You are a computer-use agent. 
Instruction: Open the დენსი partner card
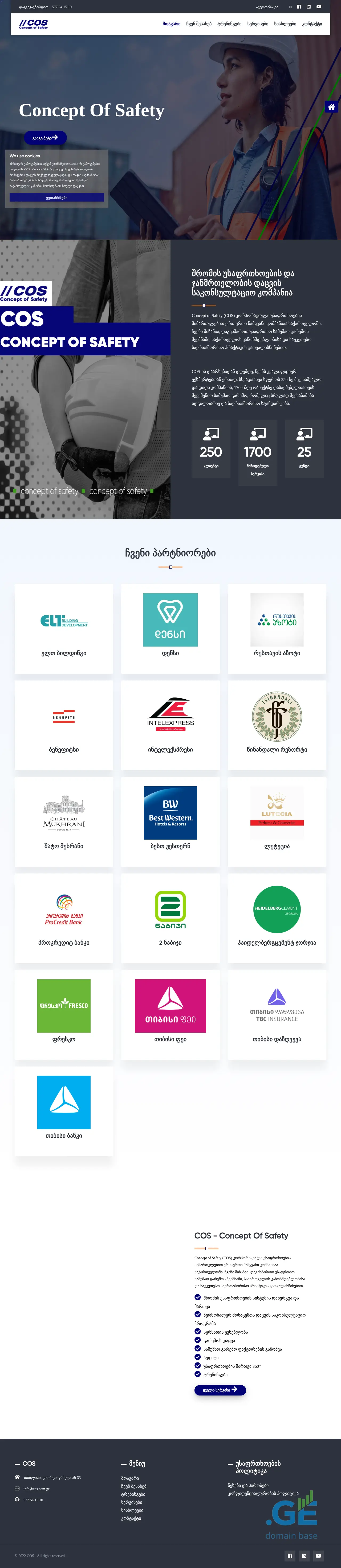(170, 628)
